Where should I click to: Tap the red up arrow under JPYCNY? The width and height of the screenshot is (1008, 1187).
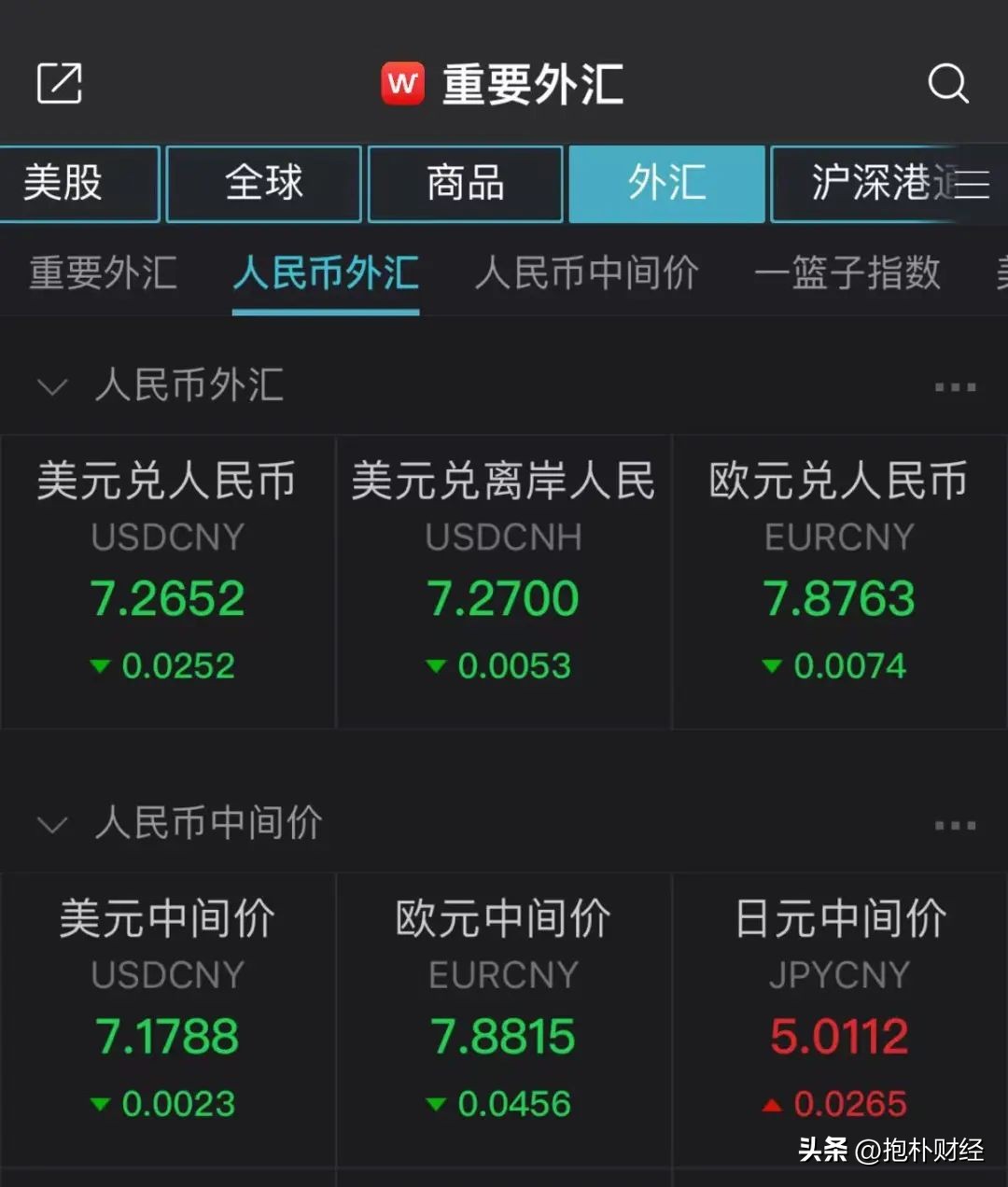point(772,1102)
